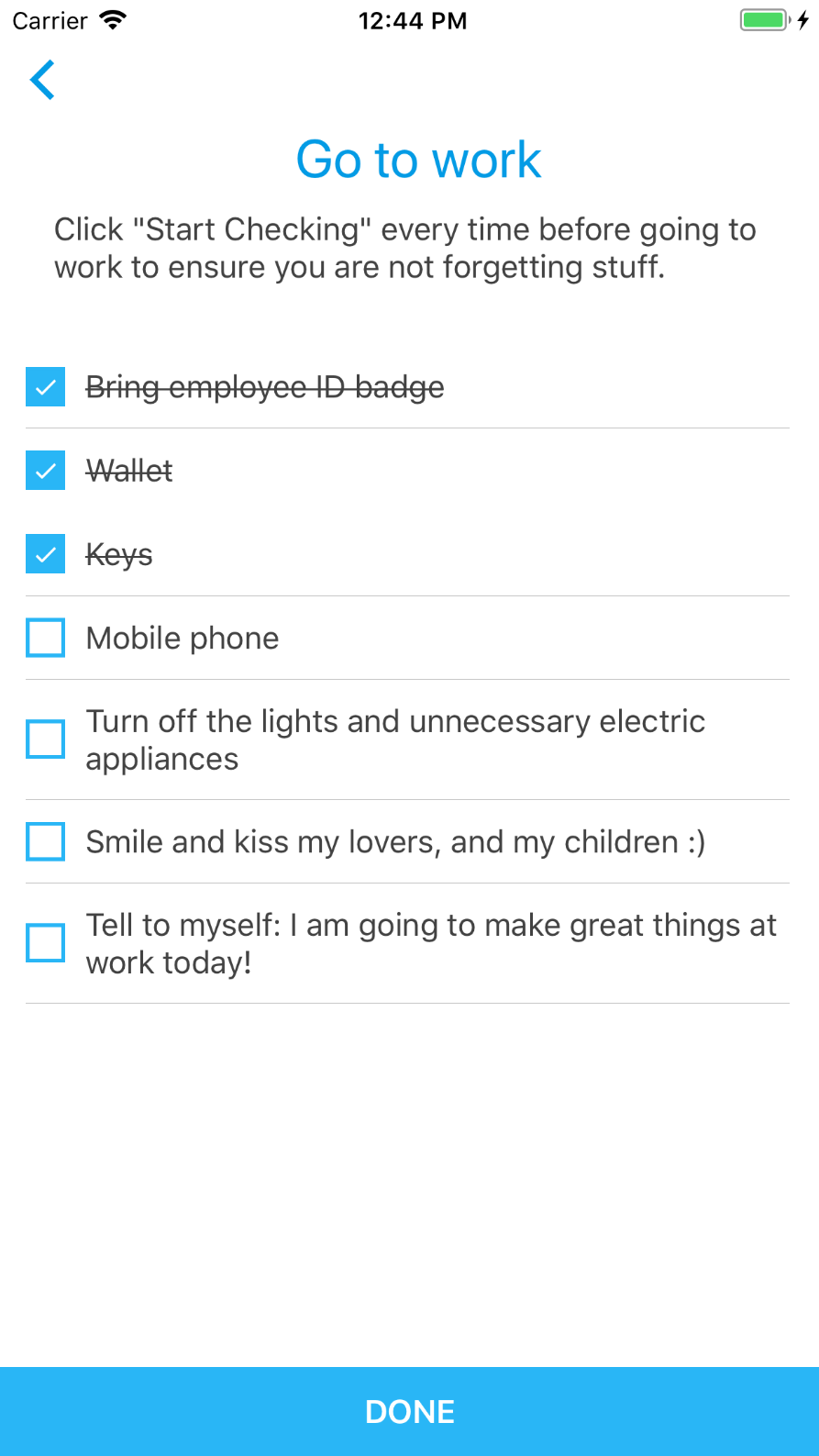This screenshot has width=819, height=1456.
Task: Uncheck Bring employee ID badge
Action: point(45,387)
